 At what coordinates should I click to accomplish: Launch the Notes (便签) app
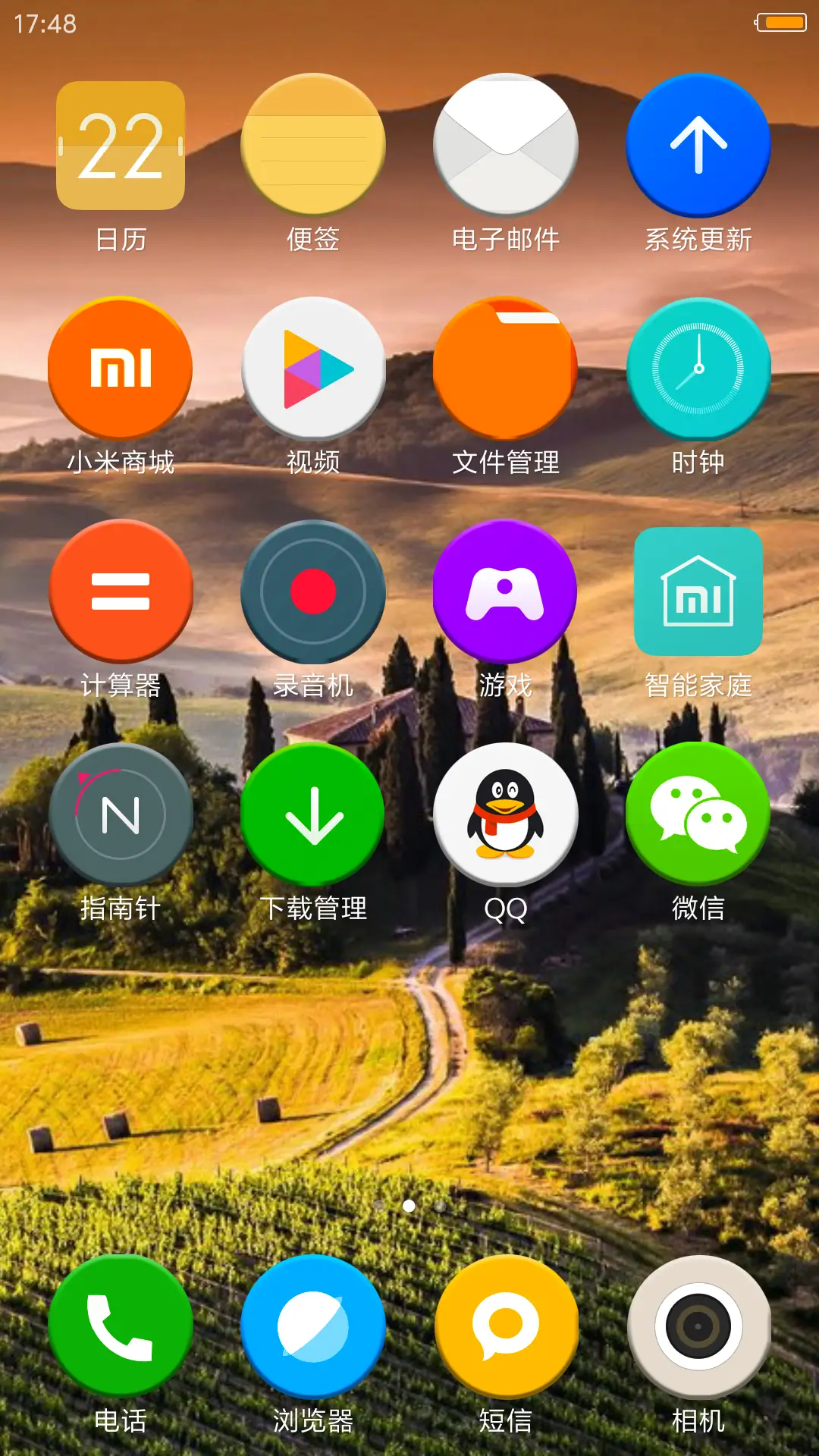(x=312, y=148)
